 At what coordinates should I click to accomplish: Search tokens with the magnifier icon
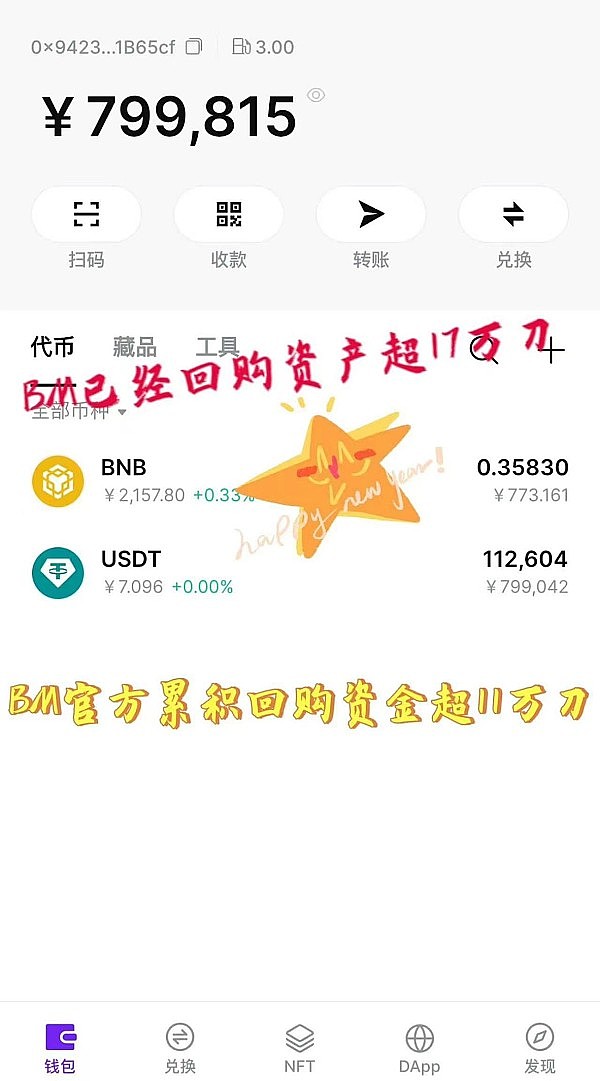click(484, 350)
